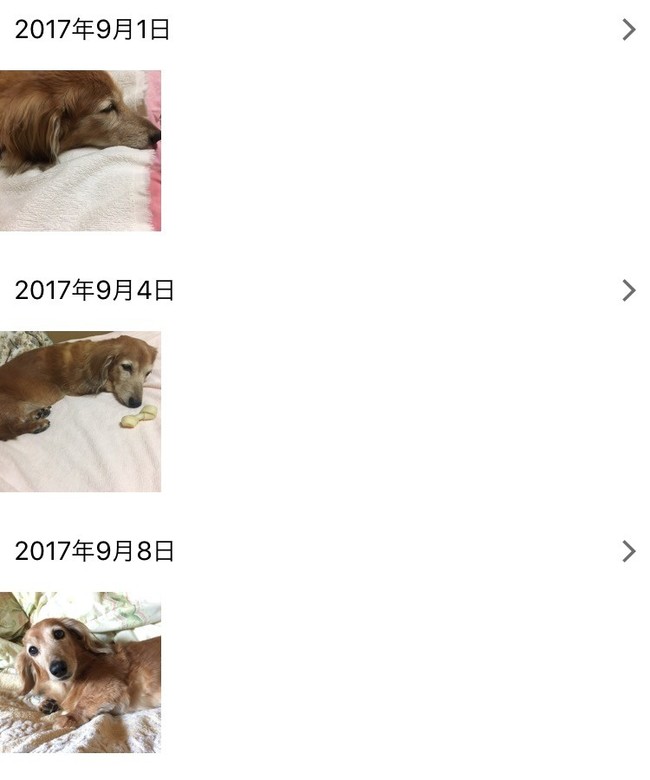Open the 2017年9月4日 section chevron
The height and width of the screenshot is (780, 650).
[628, 291]
